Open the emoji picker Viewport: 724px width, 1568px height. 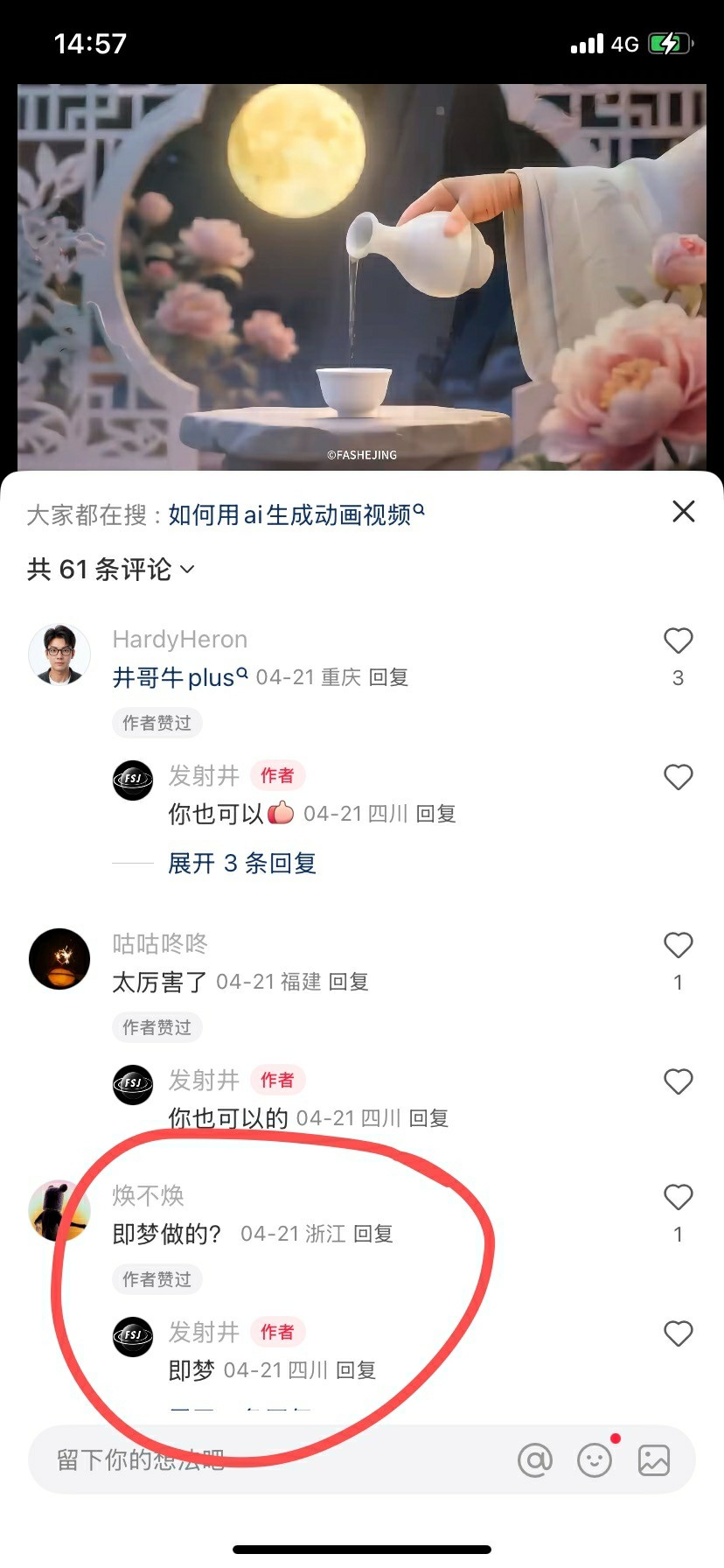[x=595, y=1459]
